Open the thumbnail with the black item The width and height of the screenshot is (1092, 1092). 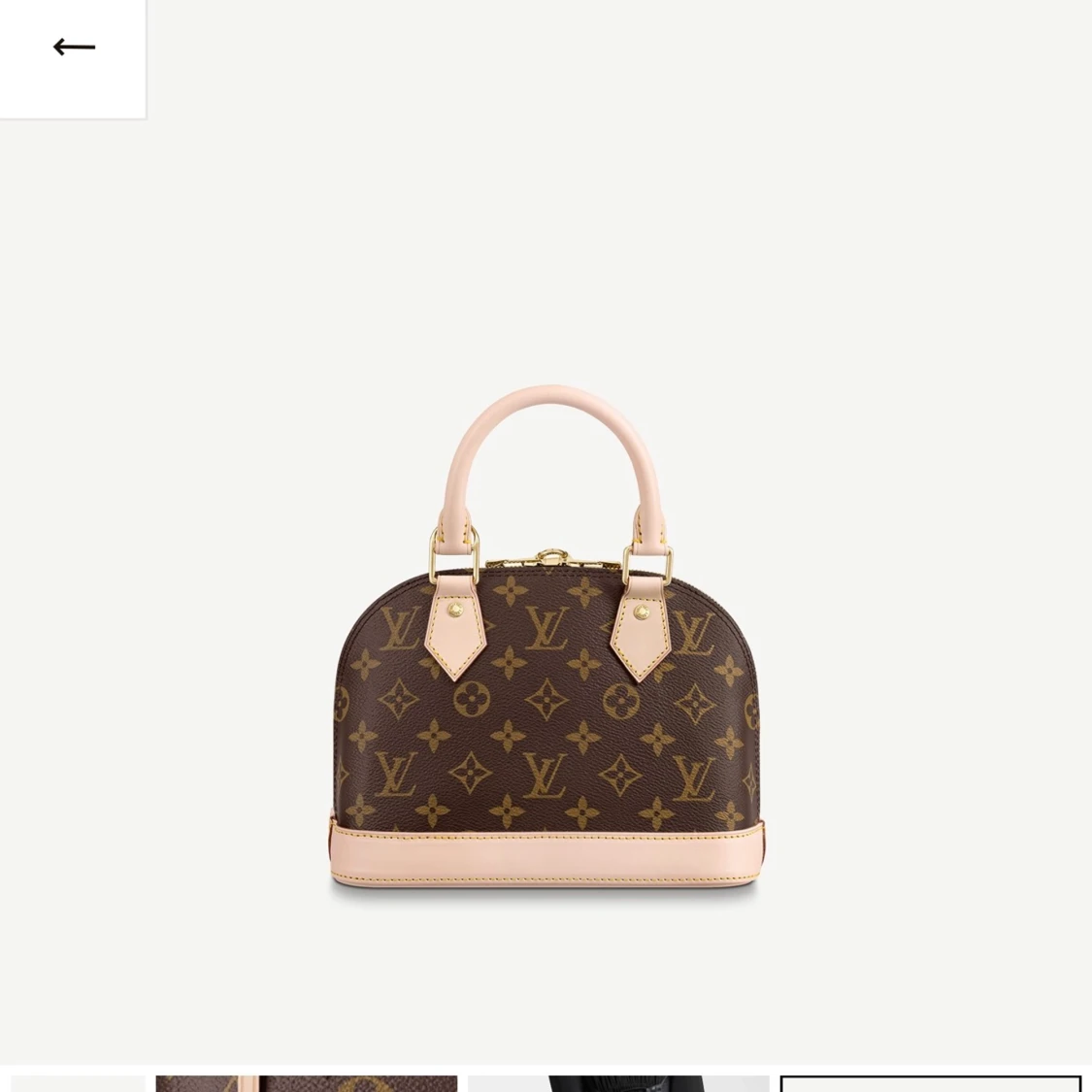(618, 1083)
